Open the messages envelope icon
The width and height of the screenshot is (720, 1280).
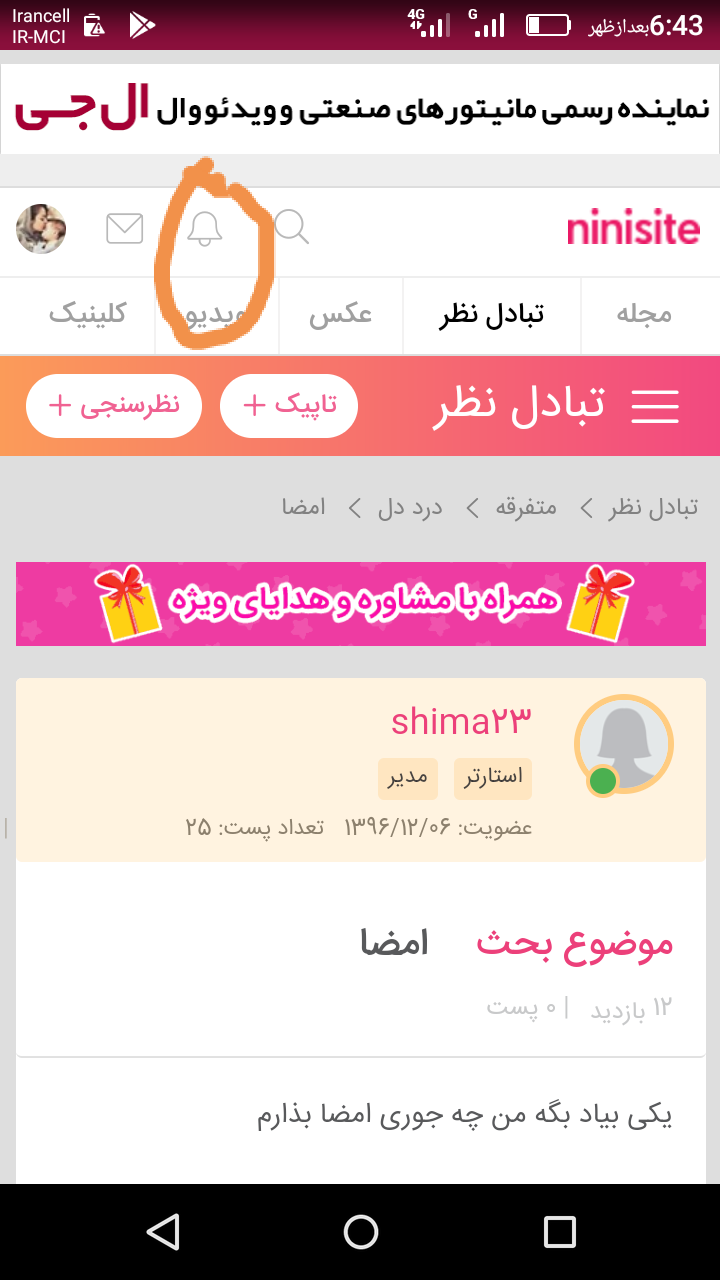[125, 229]
